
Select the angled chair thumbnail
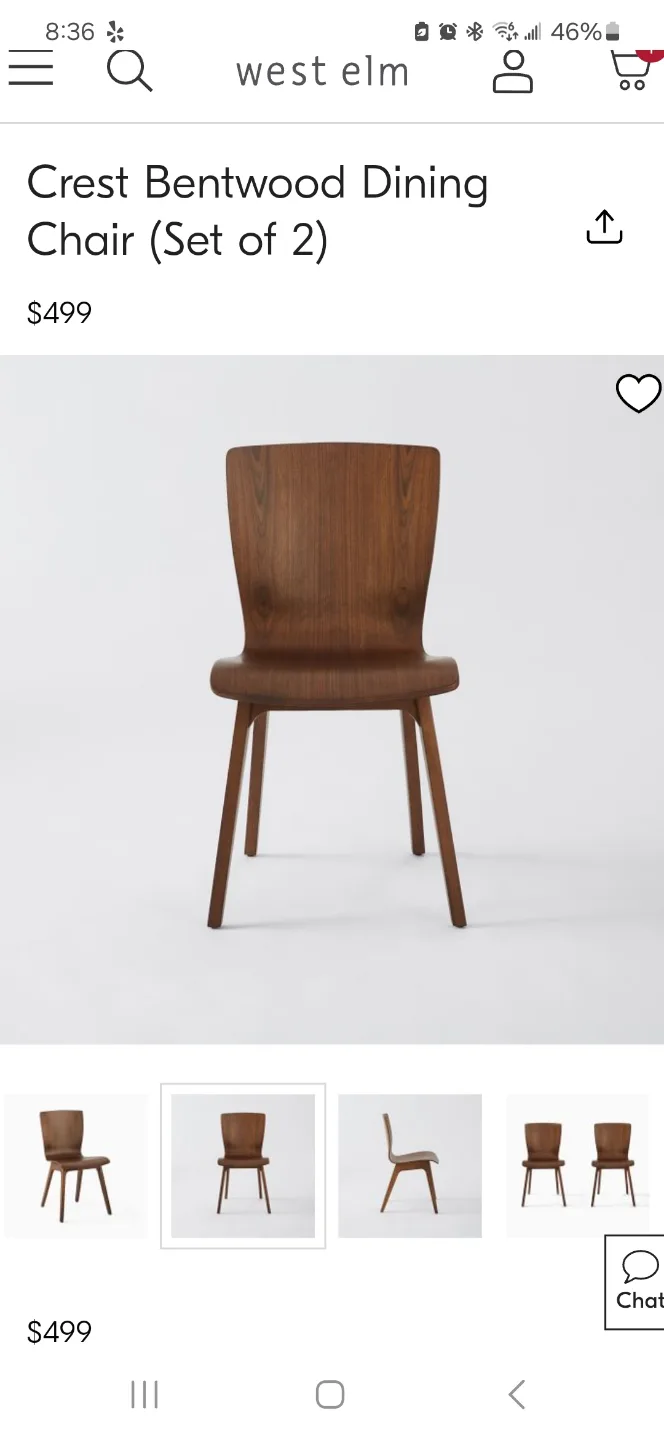tap(76, 1166)
